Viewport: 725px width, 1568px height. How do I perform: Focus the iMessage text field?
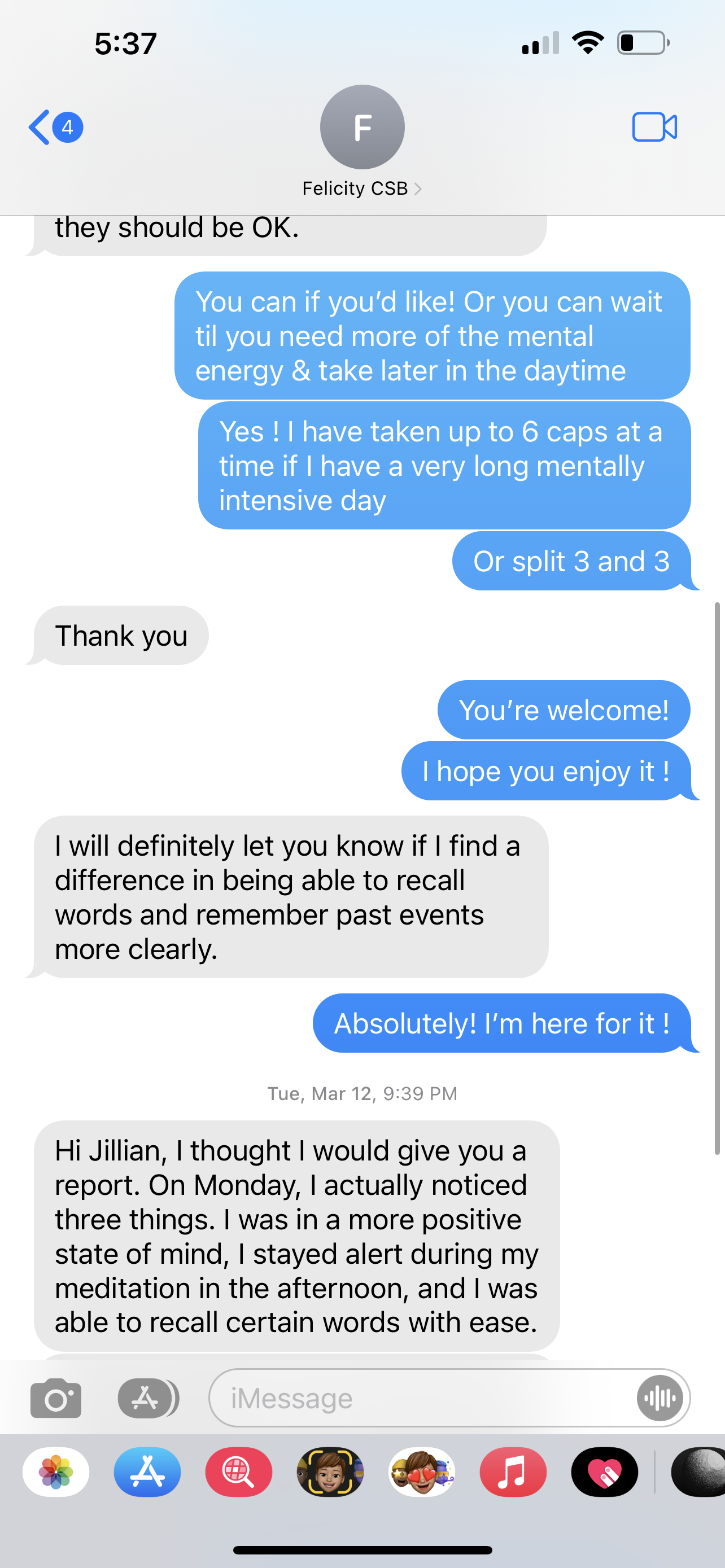(420, 1398)
